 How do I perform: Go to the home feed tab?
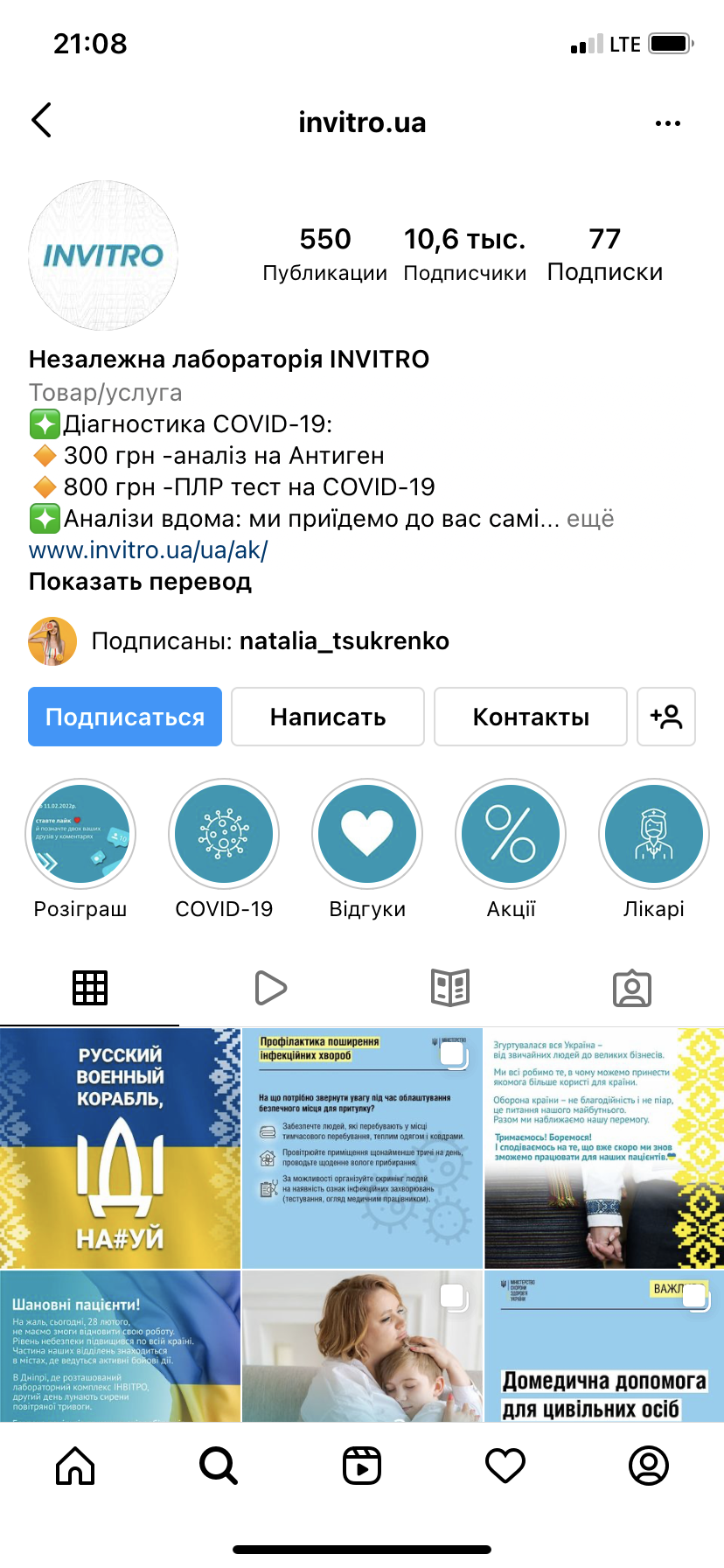click(75, 1466)
